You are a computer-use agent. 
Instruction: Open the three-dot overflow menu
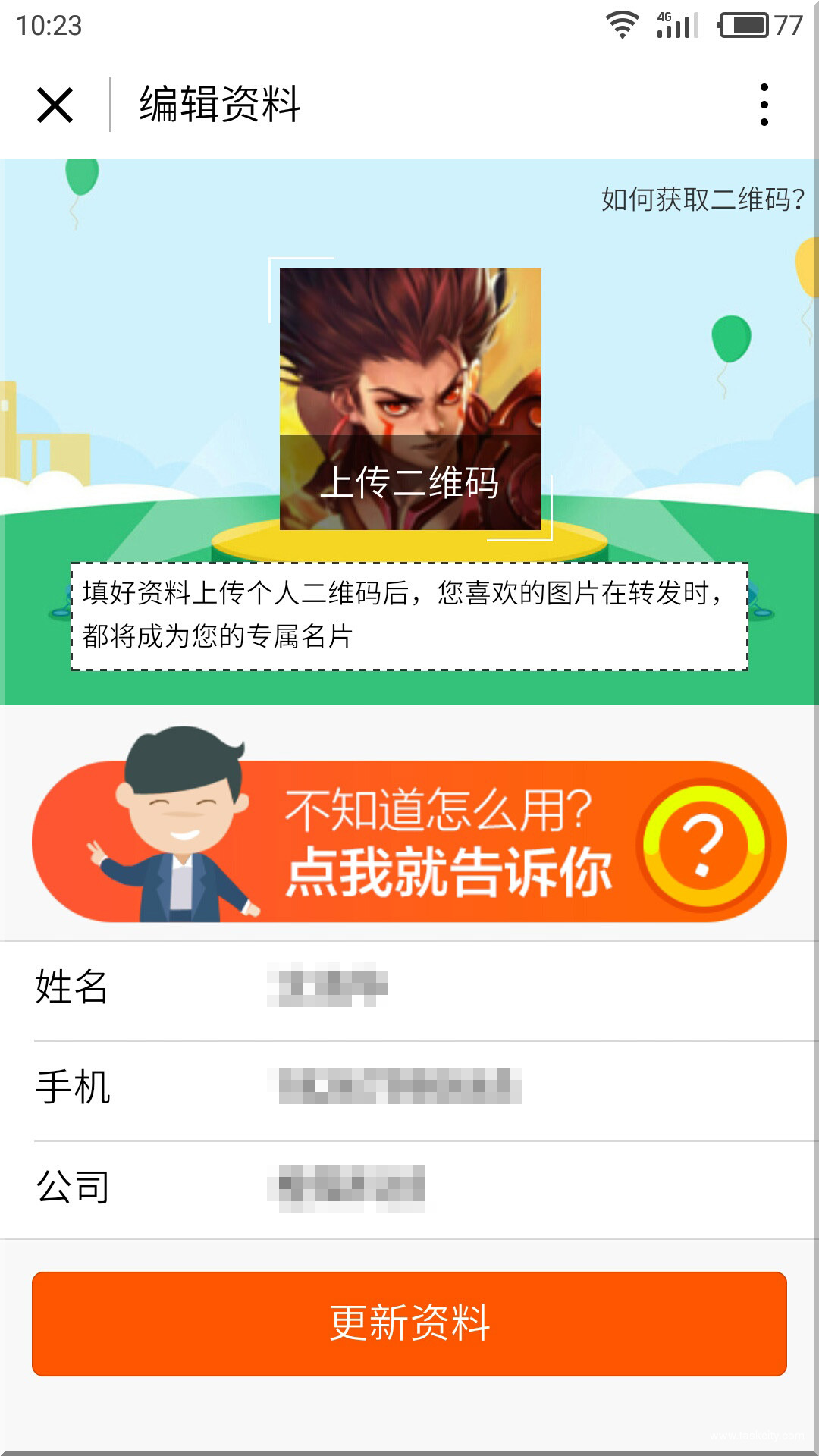pyautogui.click(x=764, y=105)
